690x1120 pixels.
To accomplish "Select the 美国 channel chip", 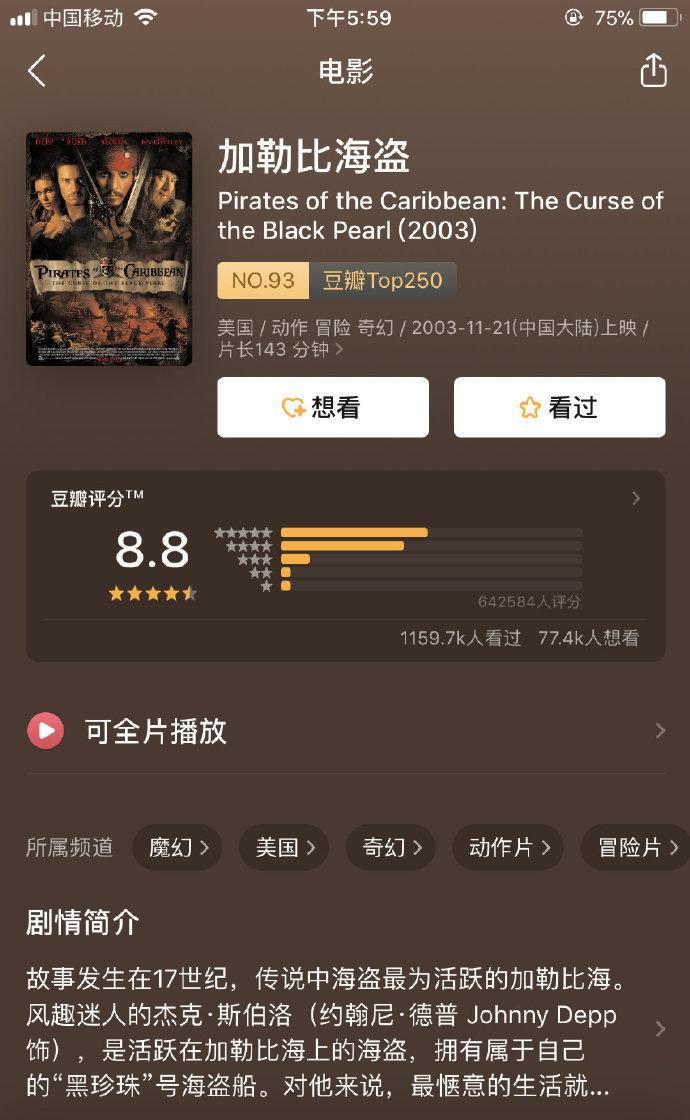I will (x=284, y=848).
